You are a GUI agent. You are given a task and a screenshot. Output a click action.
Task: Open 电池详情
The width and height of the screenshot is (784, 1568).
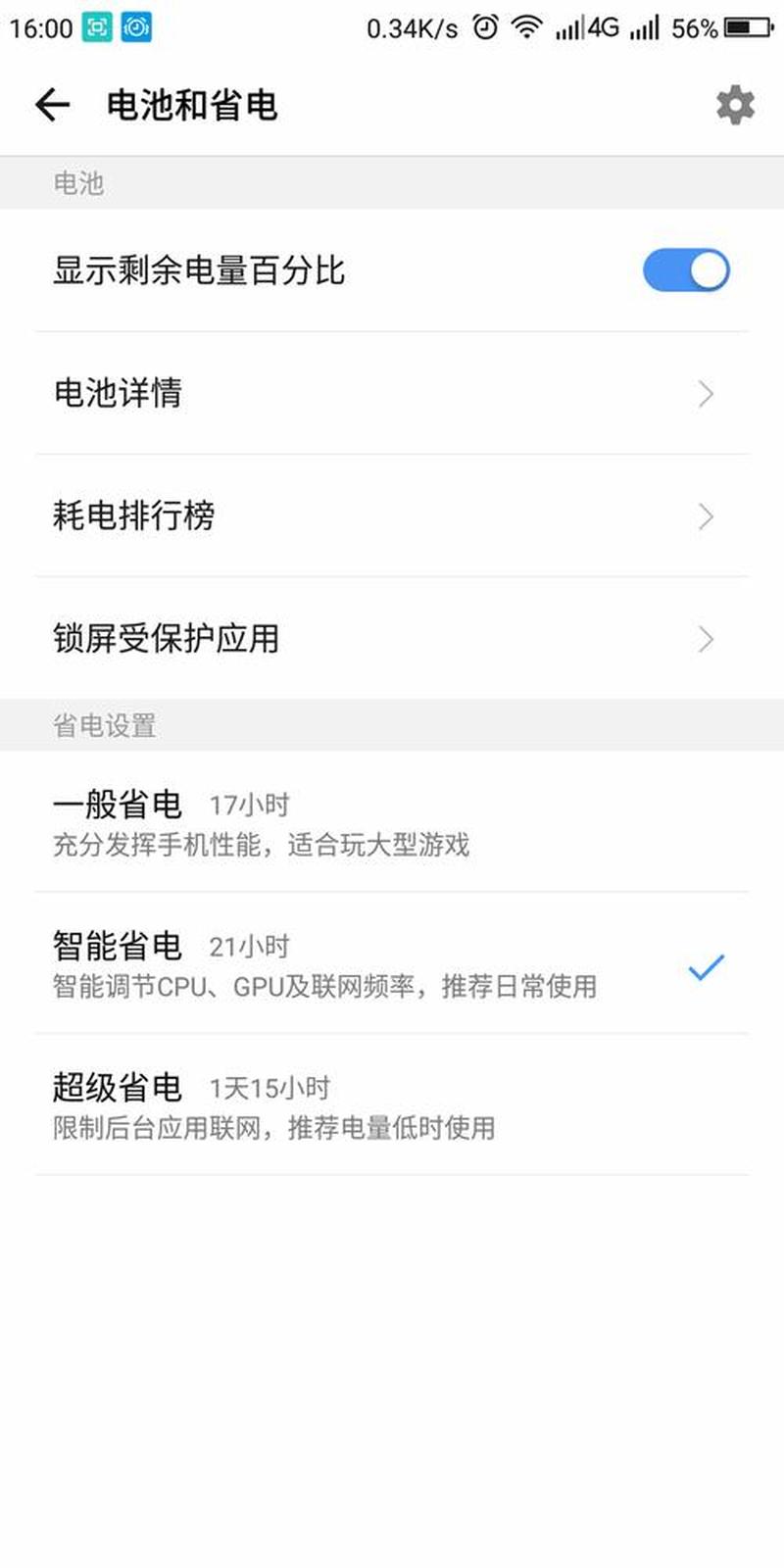tap(392, 393)
